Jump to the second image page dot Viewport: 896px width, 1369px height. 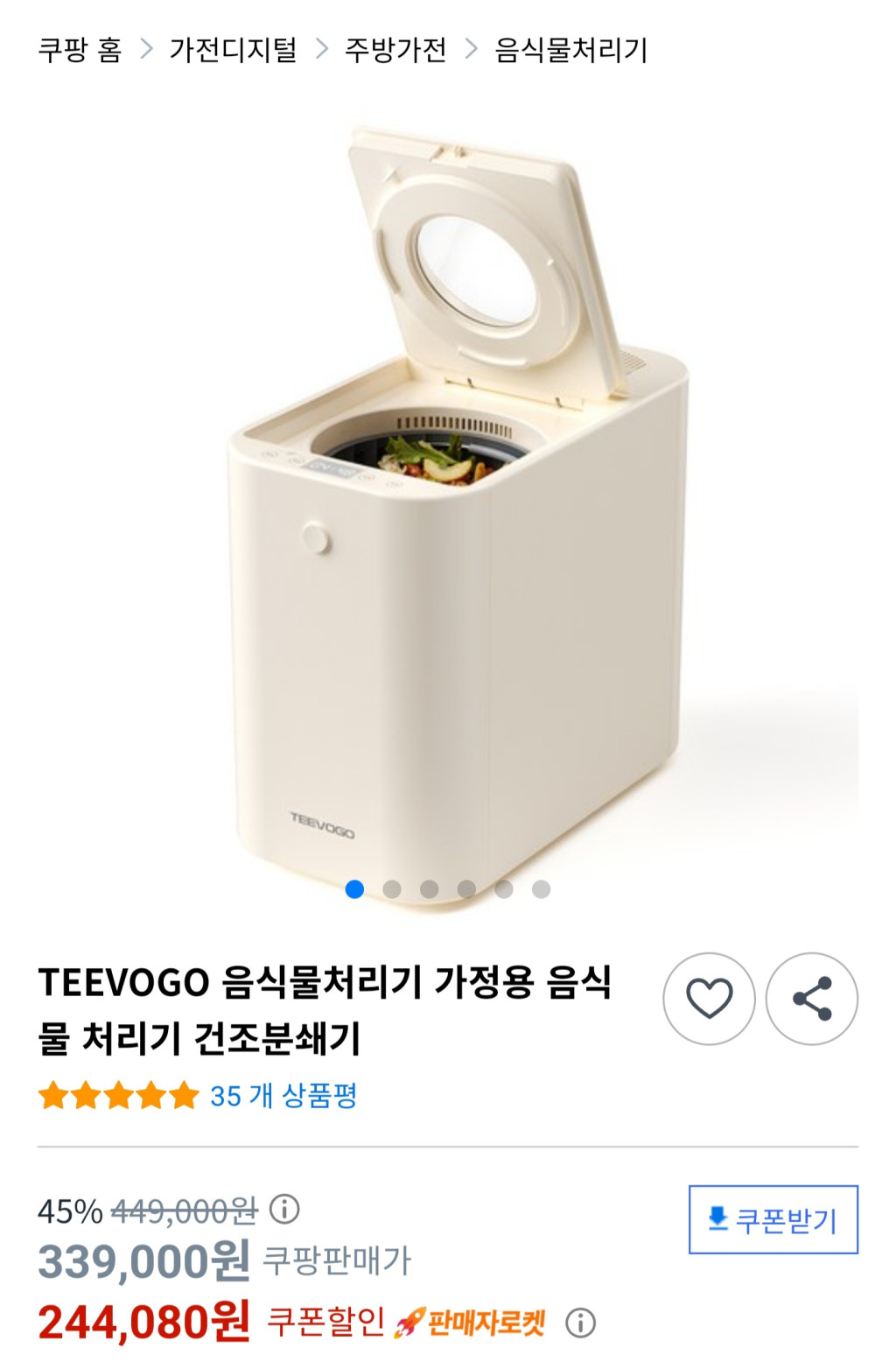(392, 889)
